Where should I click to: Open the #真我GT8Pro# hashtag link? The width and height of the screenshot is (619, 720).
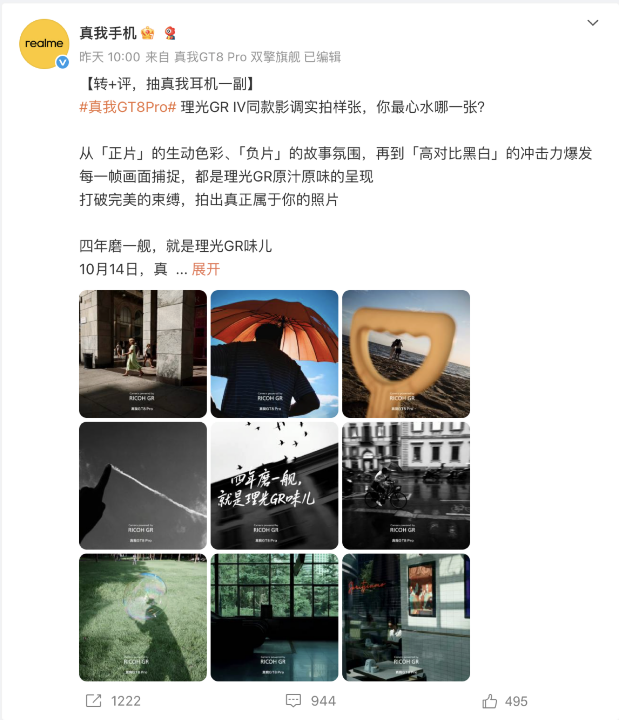coord(128,107)
